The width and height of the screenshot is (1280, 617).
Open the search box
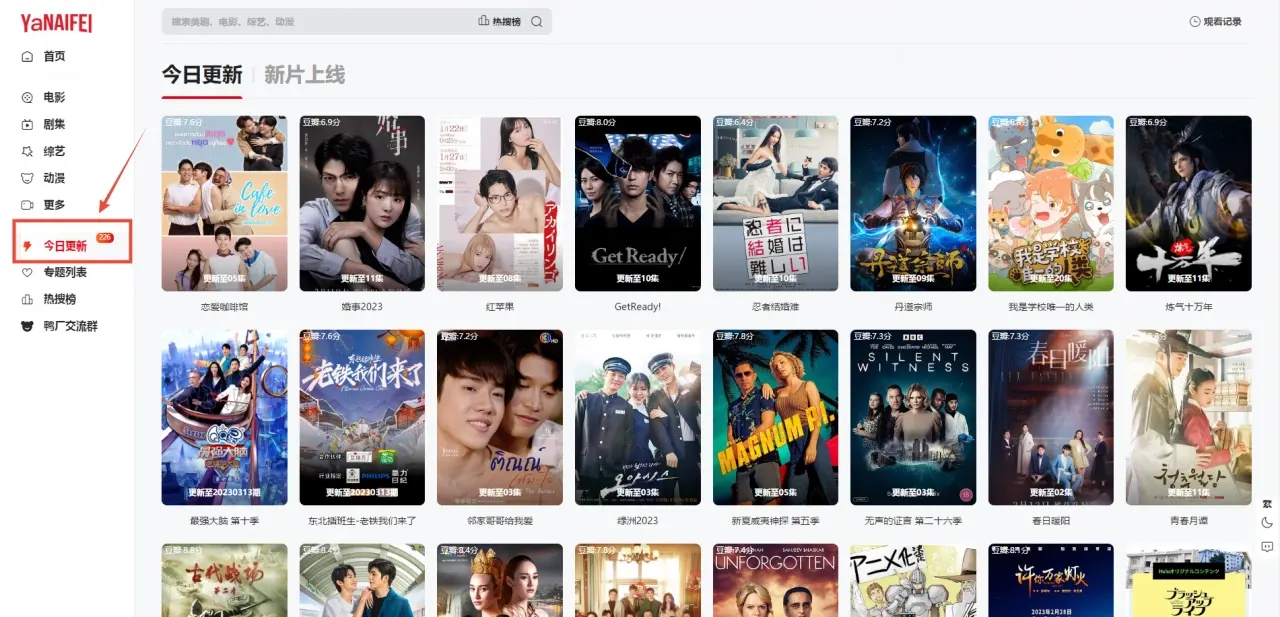[x=310, y=22]
